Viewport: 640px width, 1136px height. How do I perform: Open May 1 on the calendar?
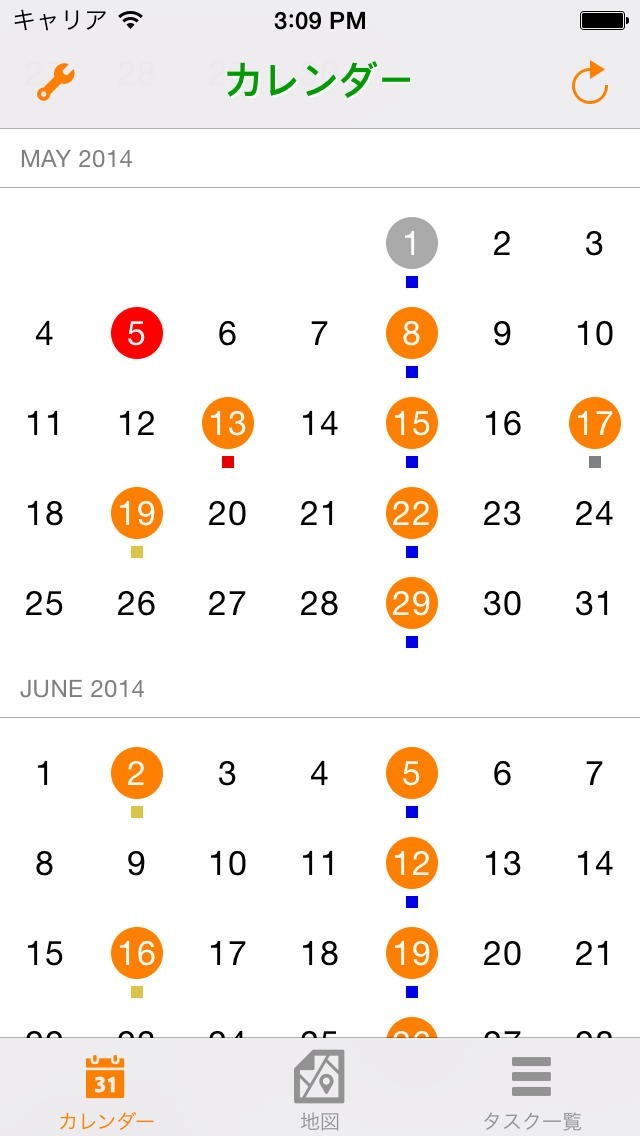[411, 243]
